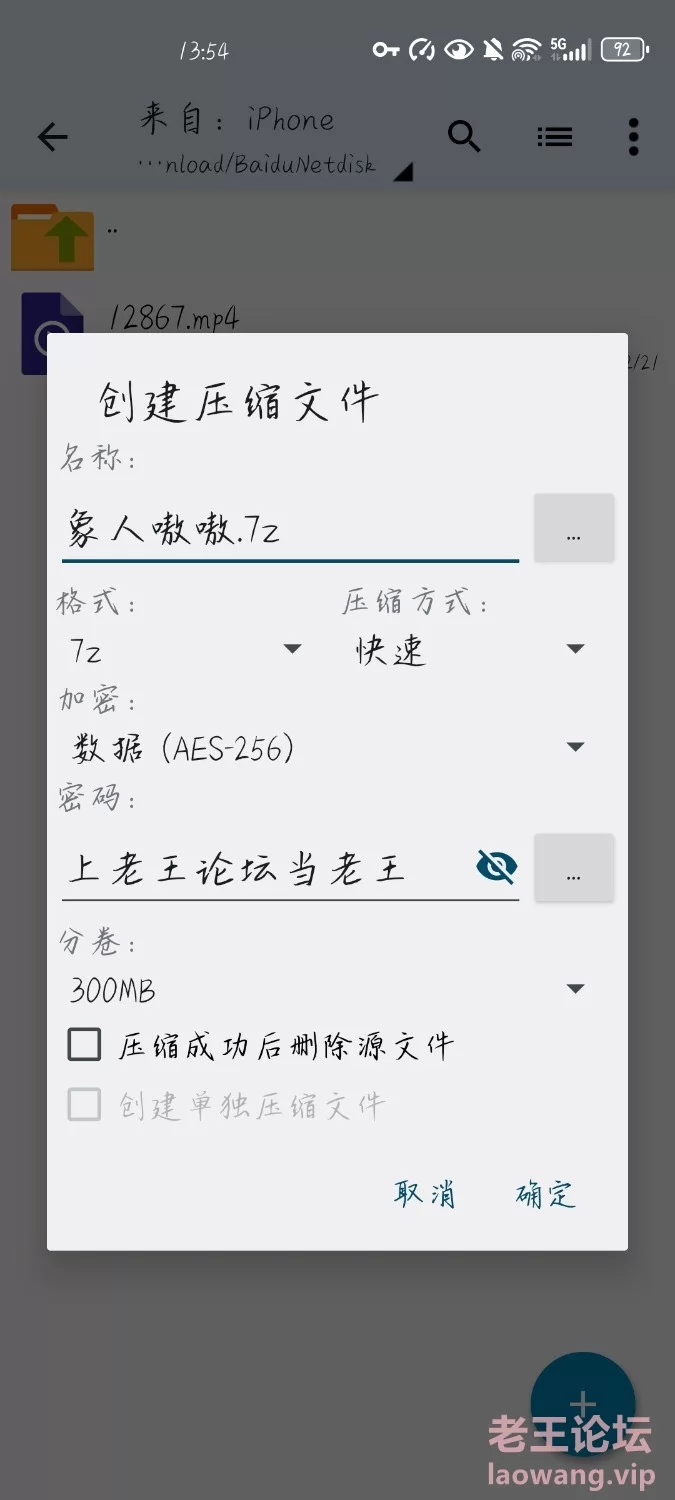Open password options button beside password

(574, 868)
